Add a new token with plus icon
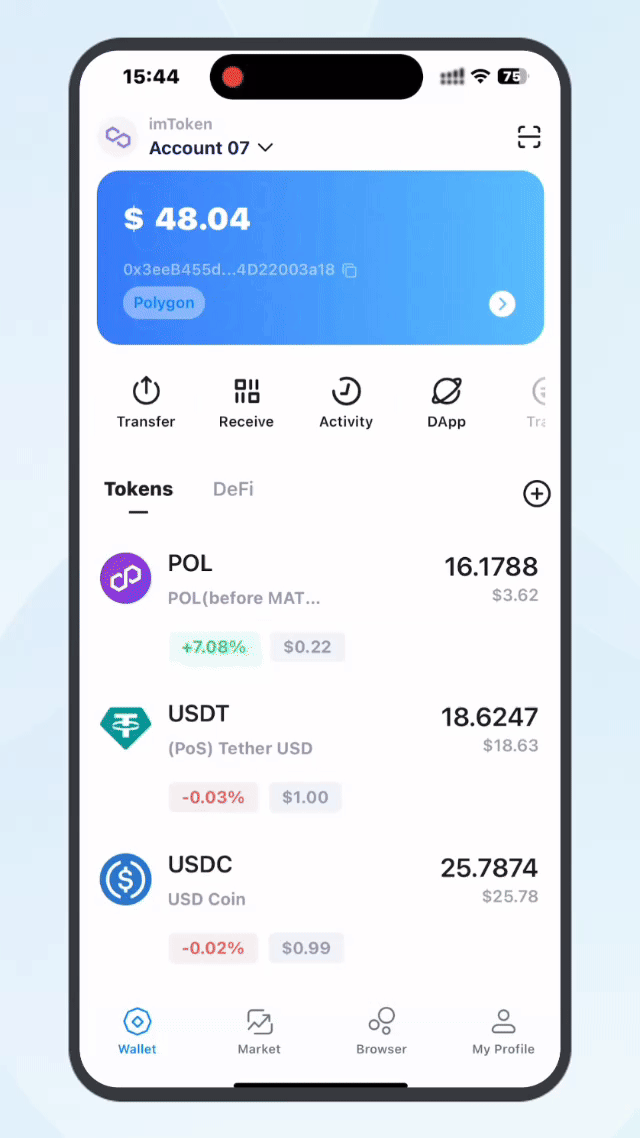 pos(537,493)
